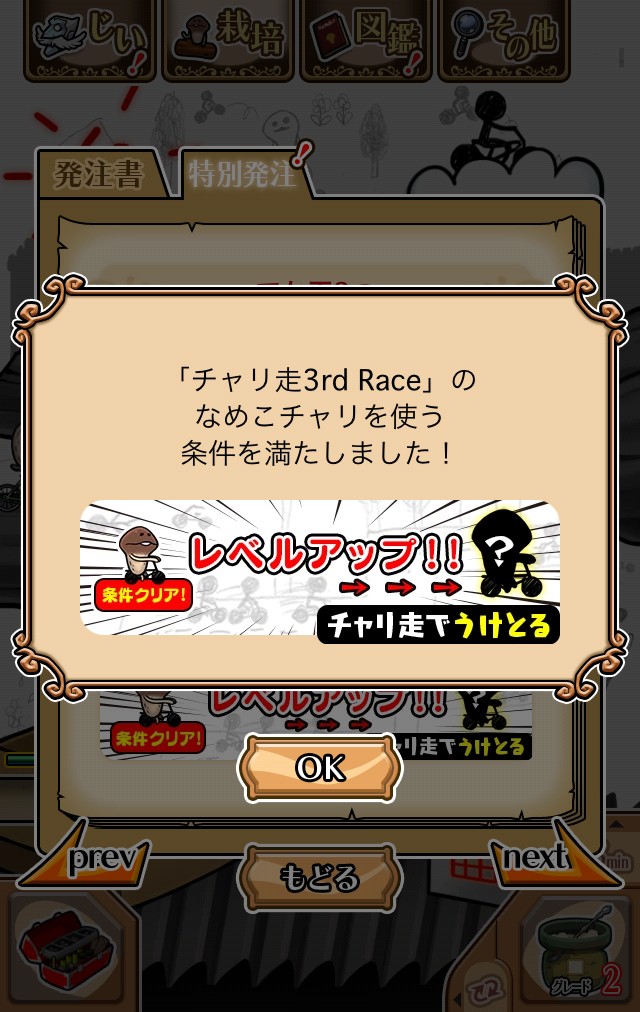Open the じい menu
Image resolution: width=640 pixels, height=1012 pixels.
coord(88,38)
